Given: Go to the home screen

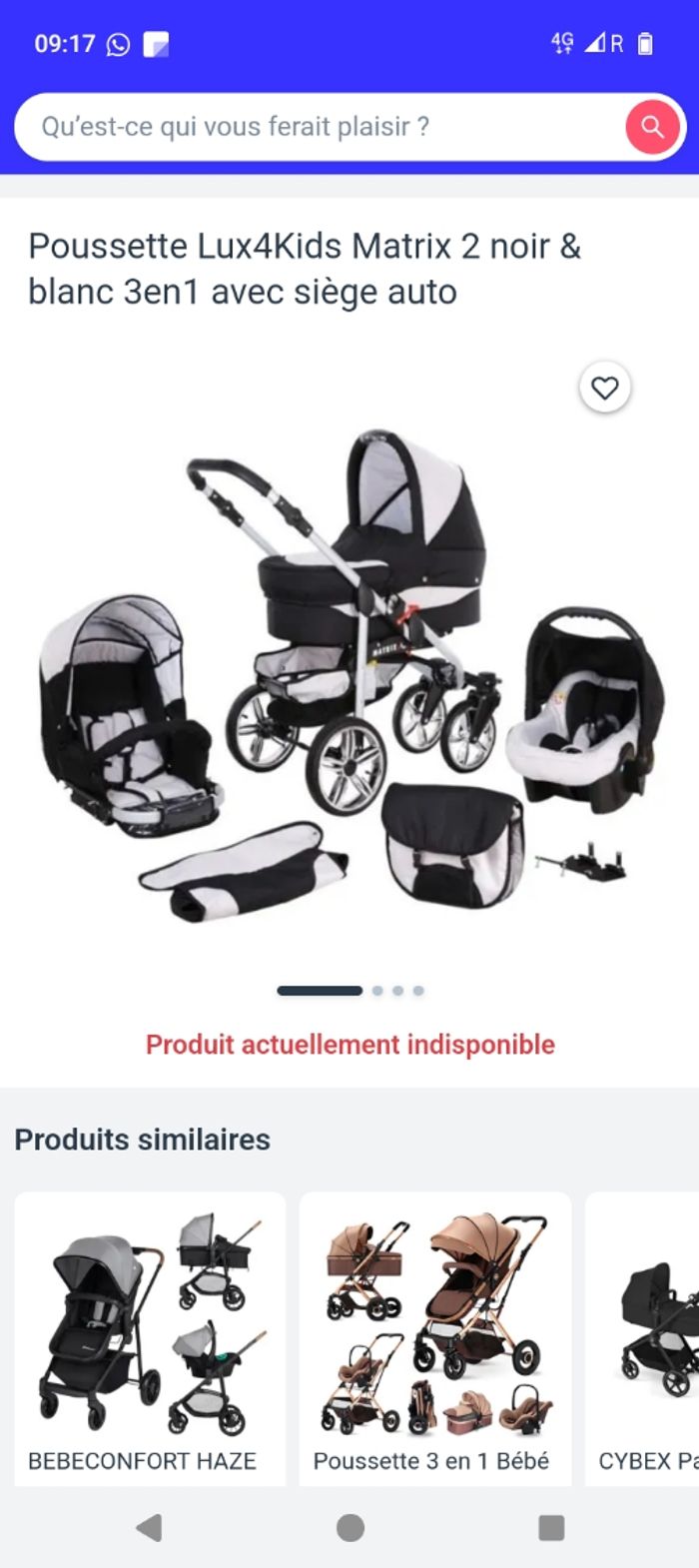Looking at the screenshot, I should tap(350, 1527).
